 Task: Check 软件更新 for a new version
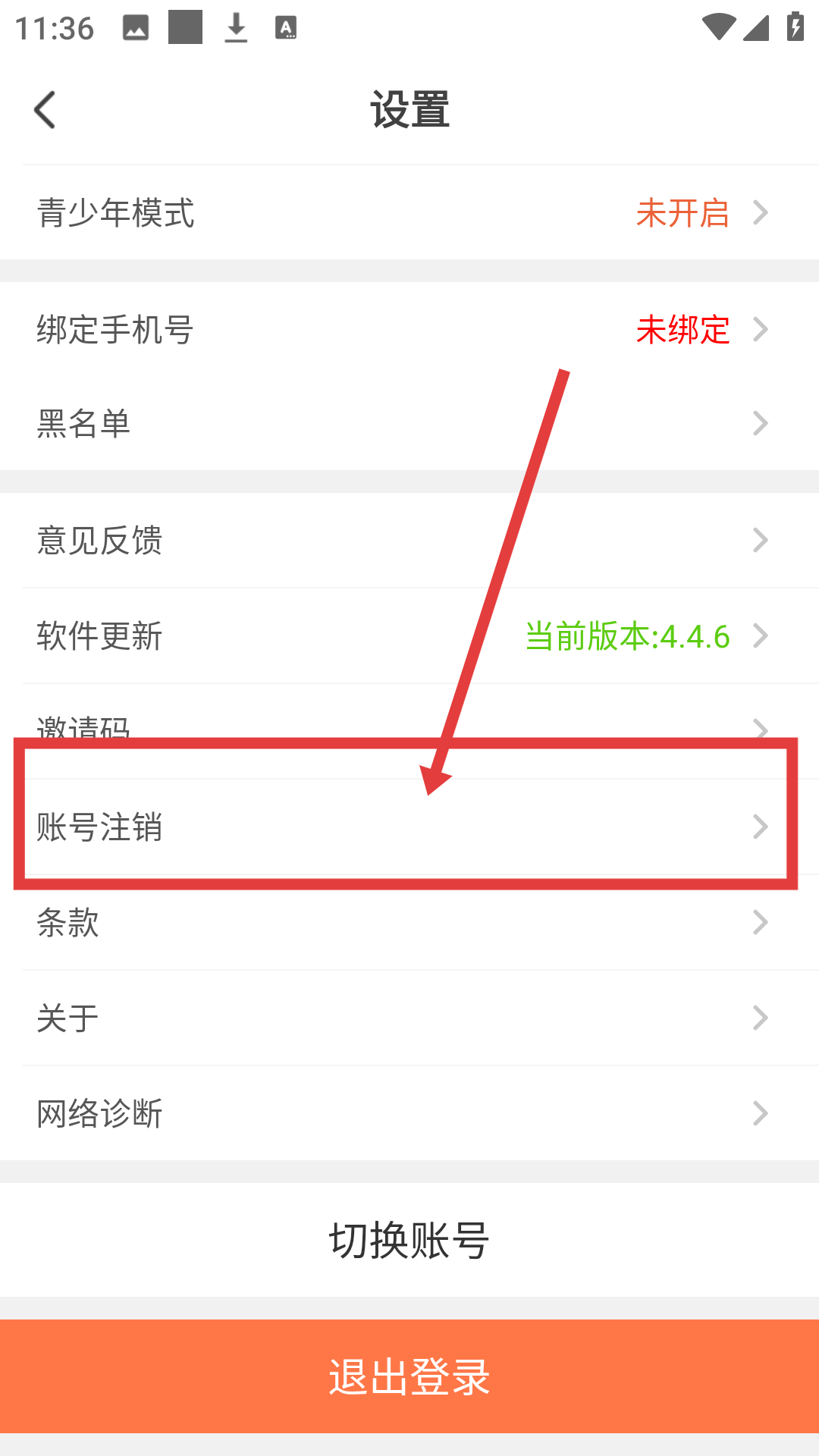coord(409,635)
